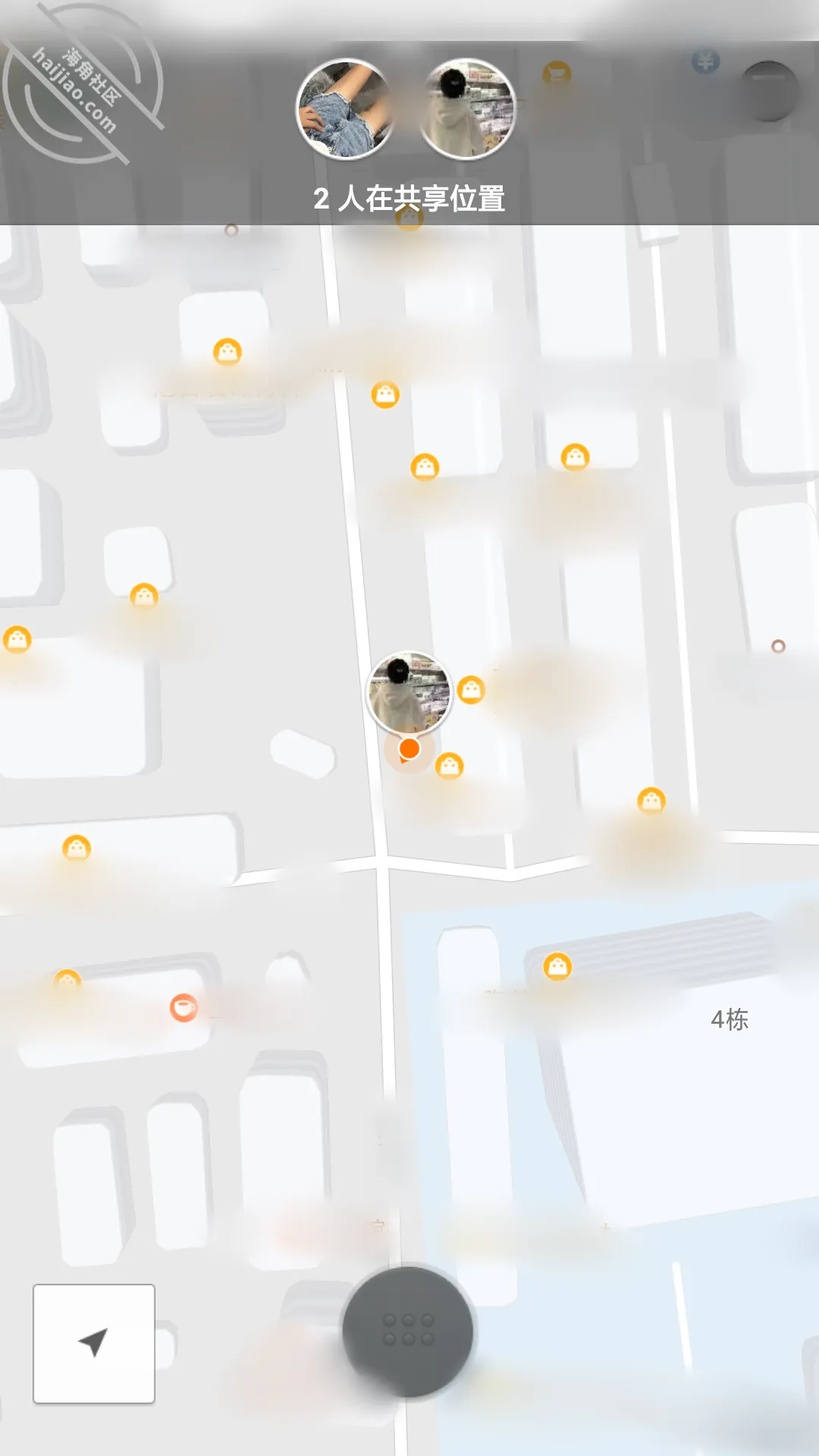The width and height of the screenshot is (819, 1456).
Task: Open the coffee cup marker on the map
Action: (184, 1008)
